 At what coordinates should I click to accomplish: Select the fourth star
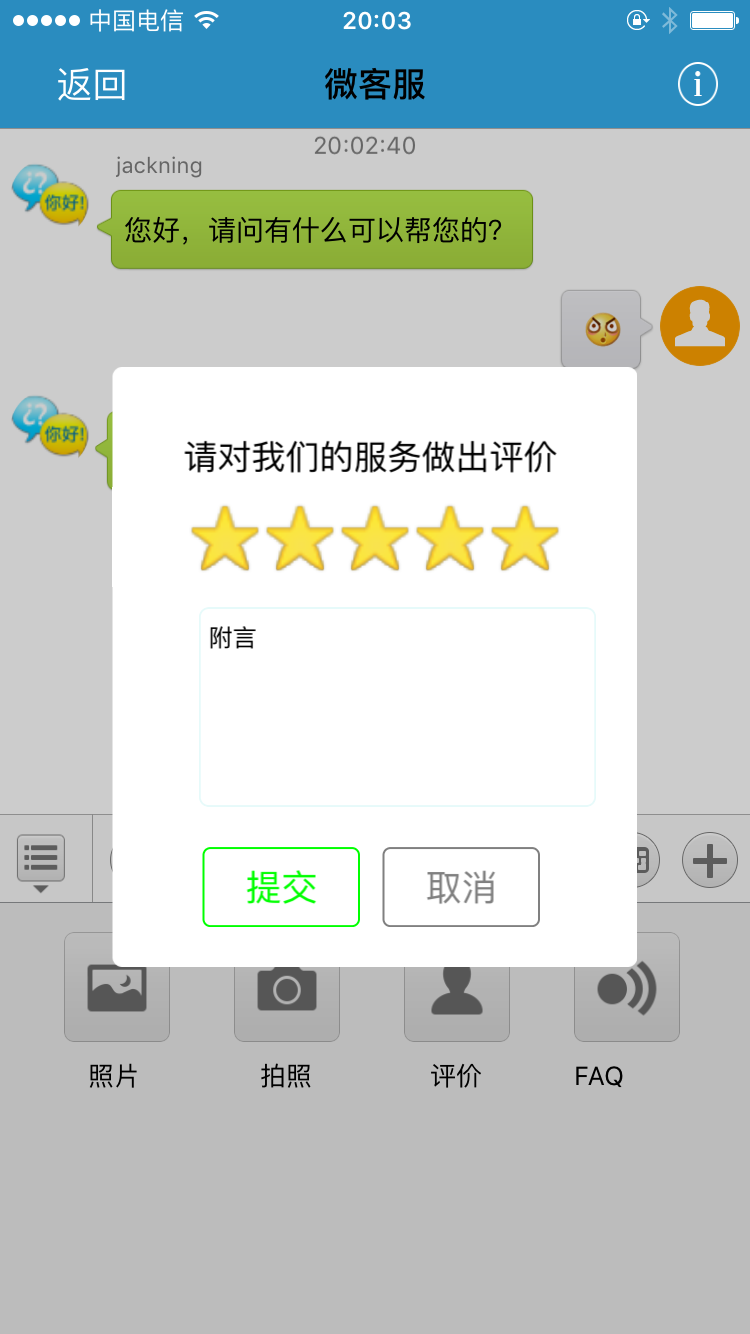tap(450, 539)
